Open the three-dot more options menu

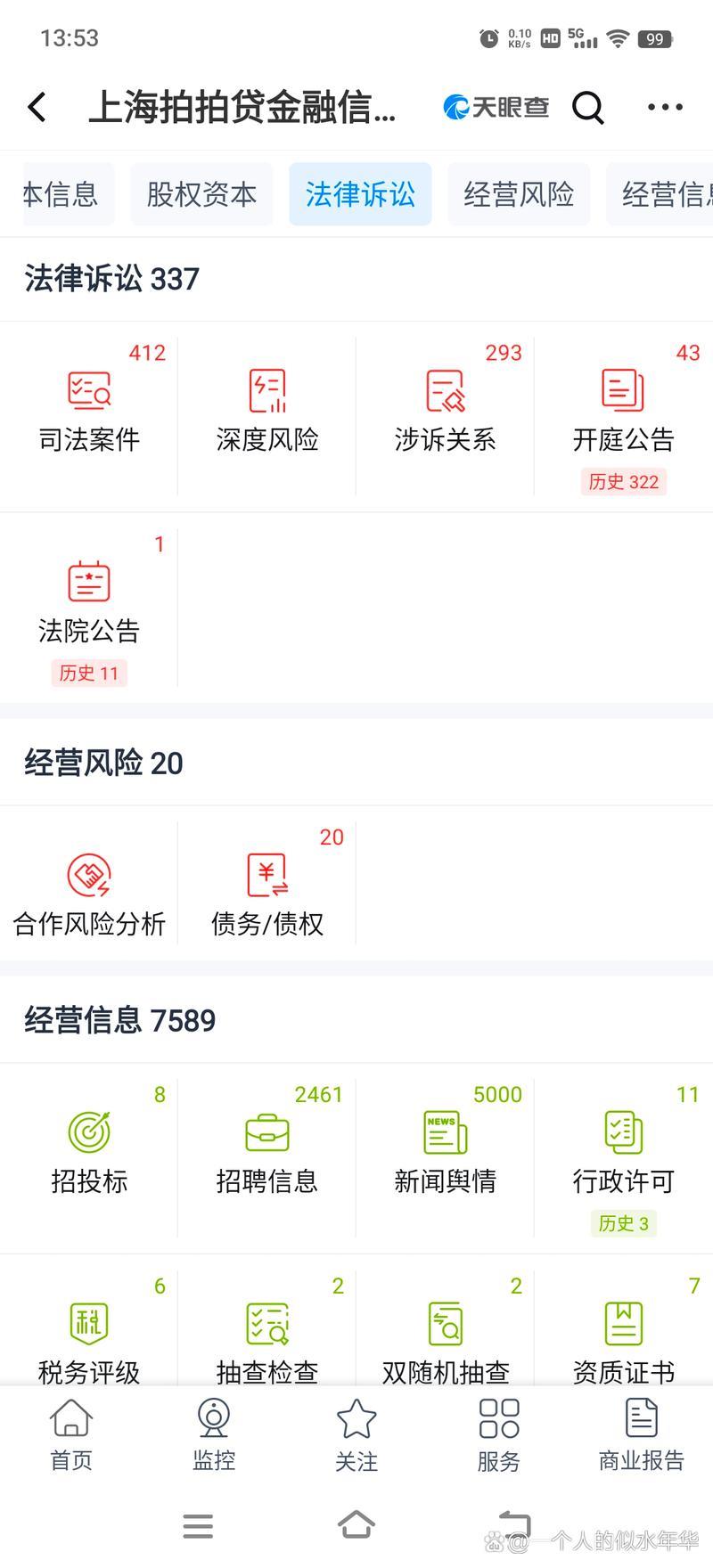pos(664,107)
